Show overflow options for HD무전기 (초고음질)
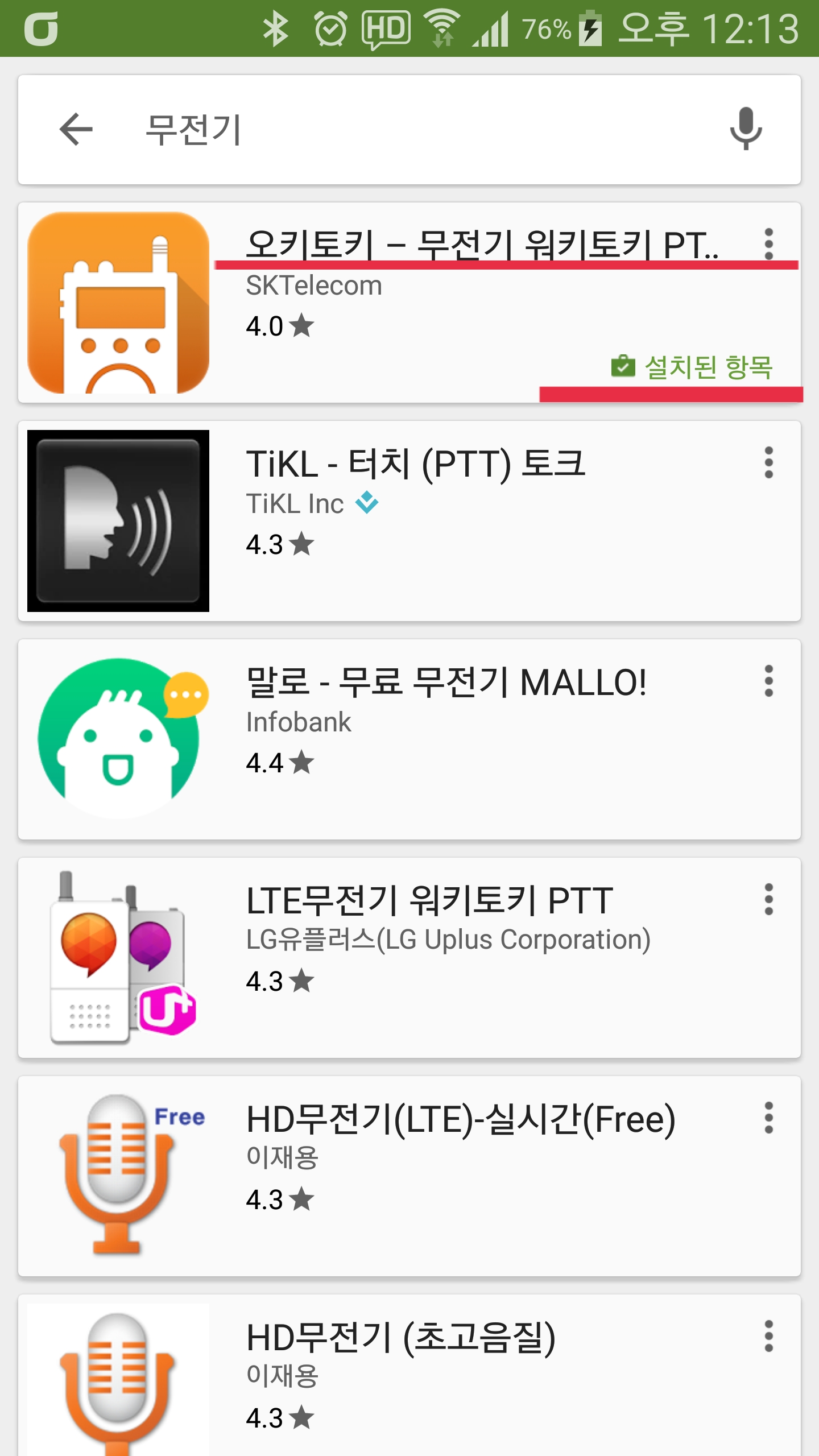 (x=769, y=1336)
